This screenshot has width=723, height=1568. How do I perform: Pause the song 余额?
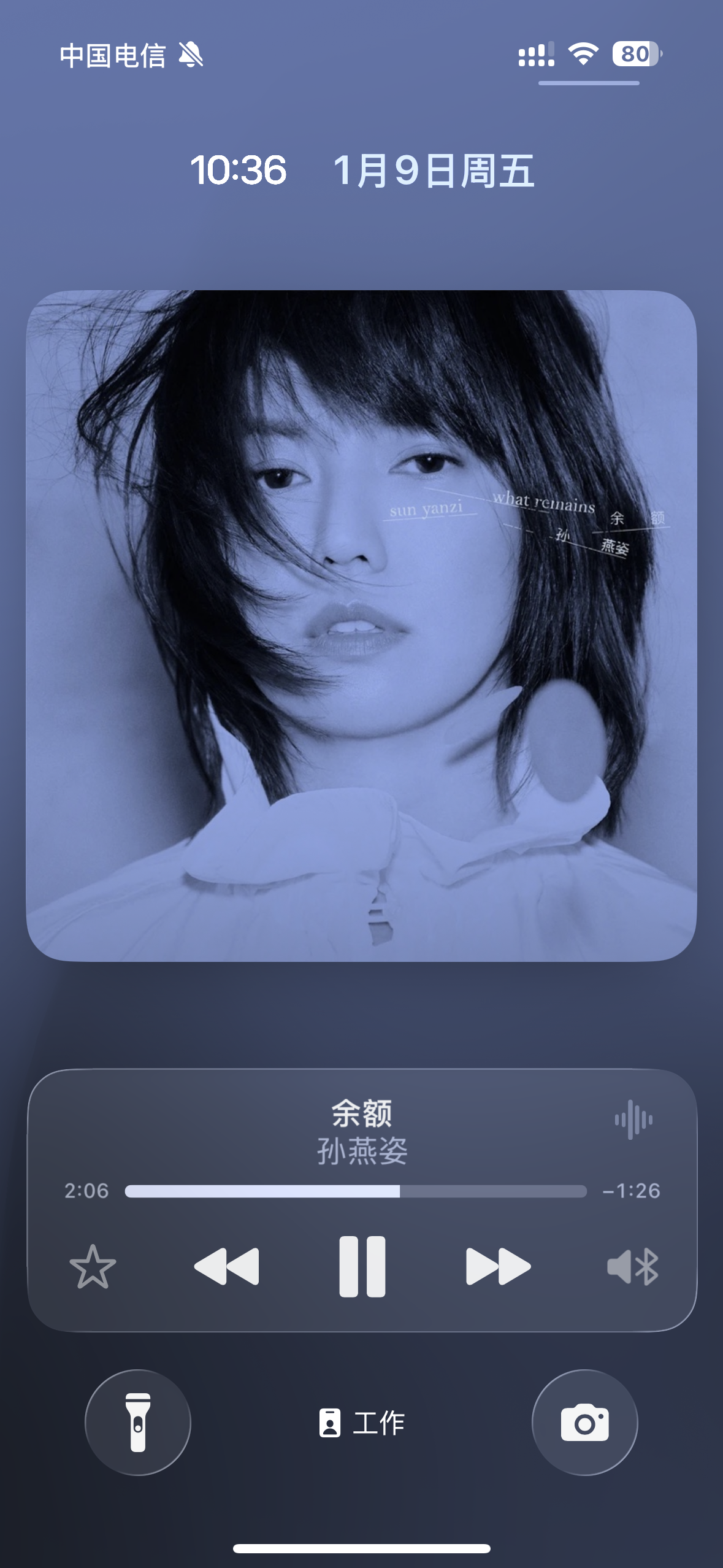pos(362,1266)
